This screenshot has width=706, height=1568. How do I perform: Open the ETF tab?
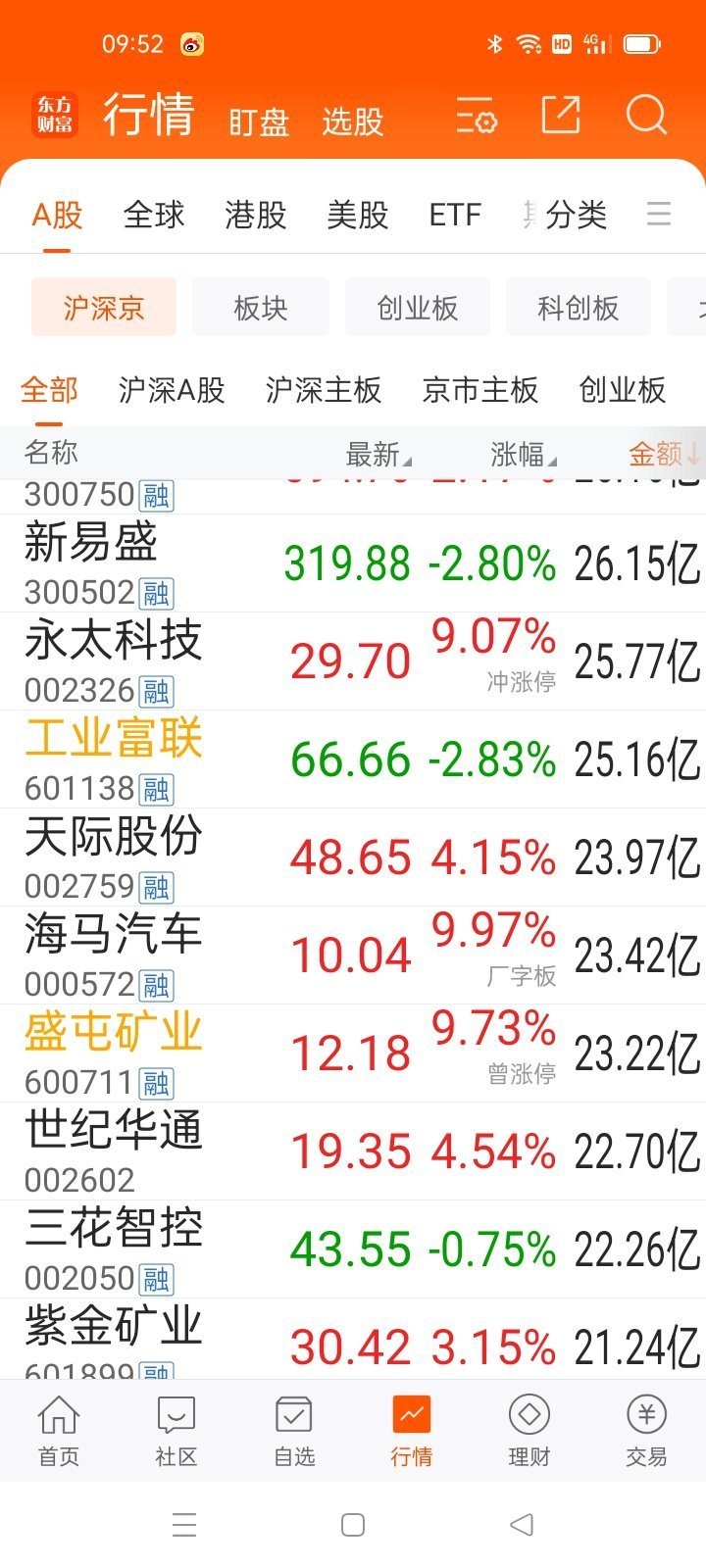tap(455, 215)
